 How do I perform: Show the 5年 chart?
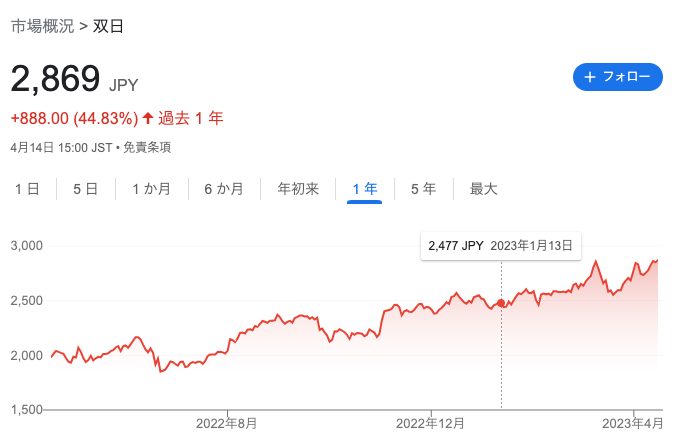(423, 188)
